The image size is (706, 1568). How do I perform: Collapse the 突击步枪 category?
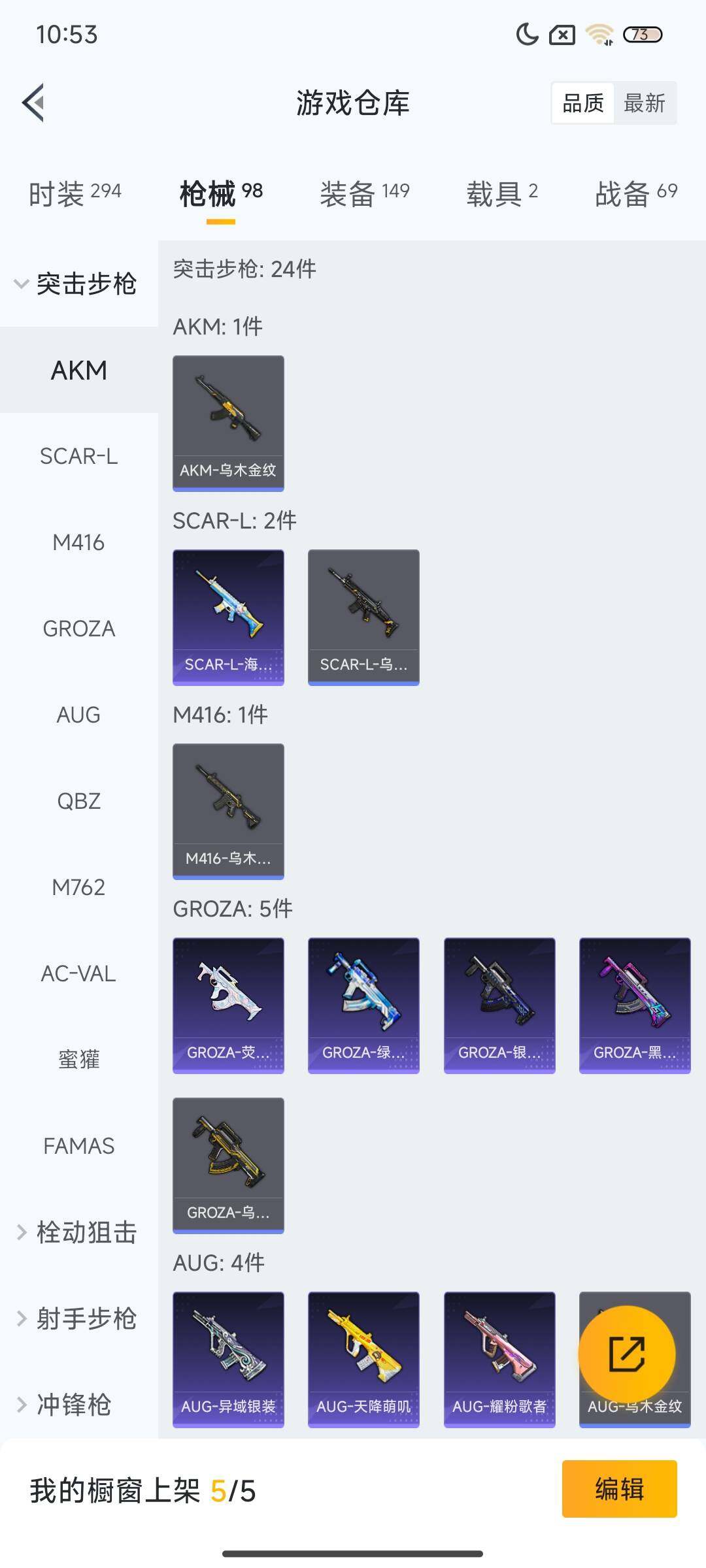(77, 284)
